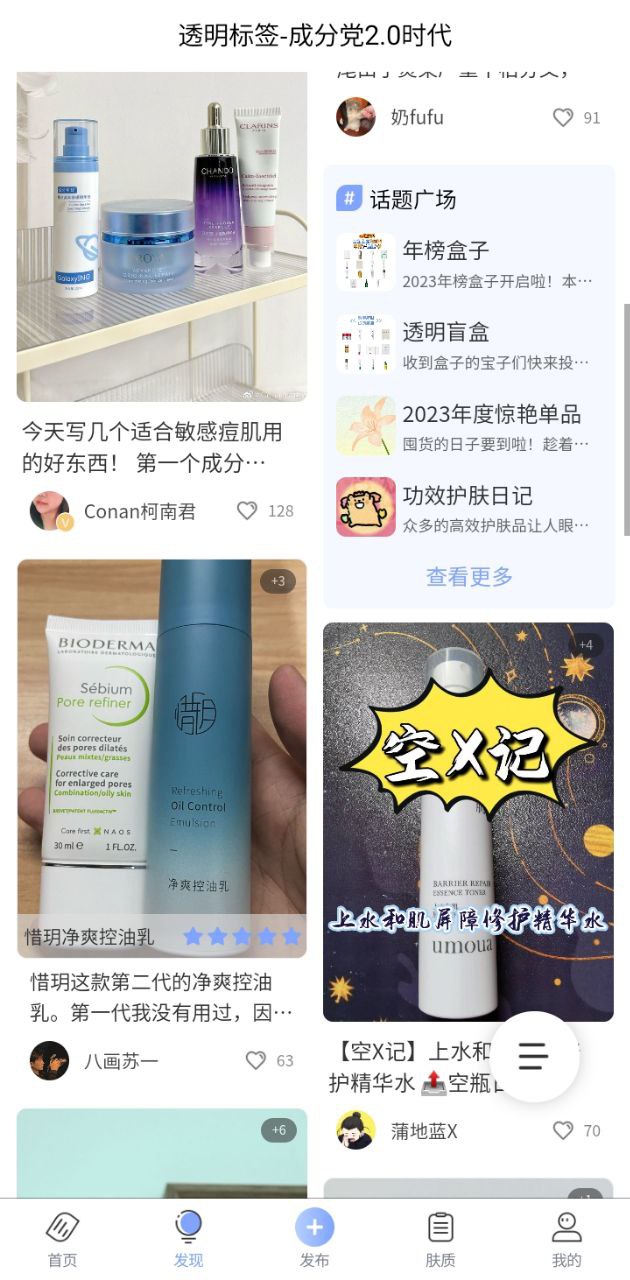Open the 空X记 umoua toner post
Viewport: 630px width, 1280px height.
pos(468,820)
